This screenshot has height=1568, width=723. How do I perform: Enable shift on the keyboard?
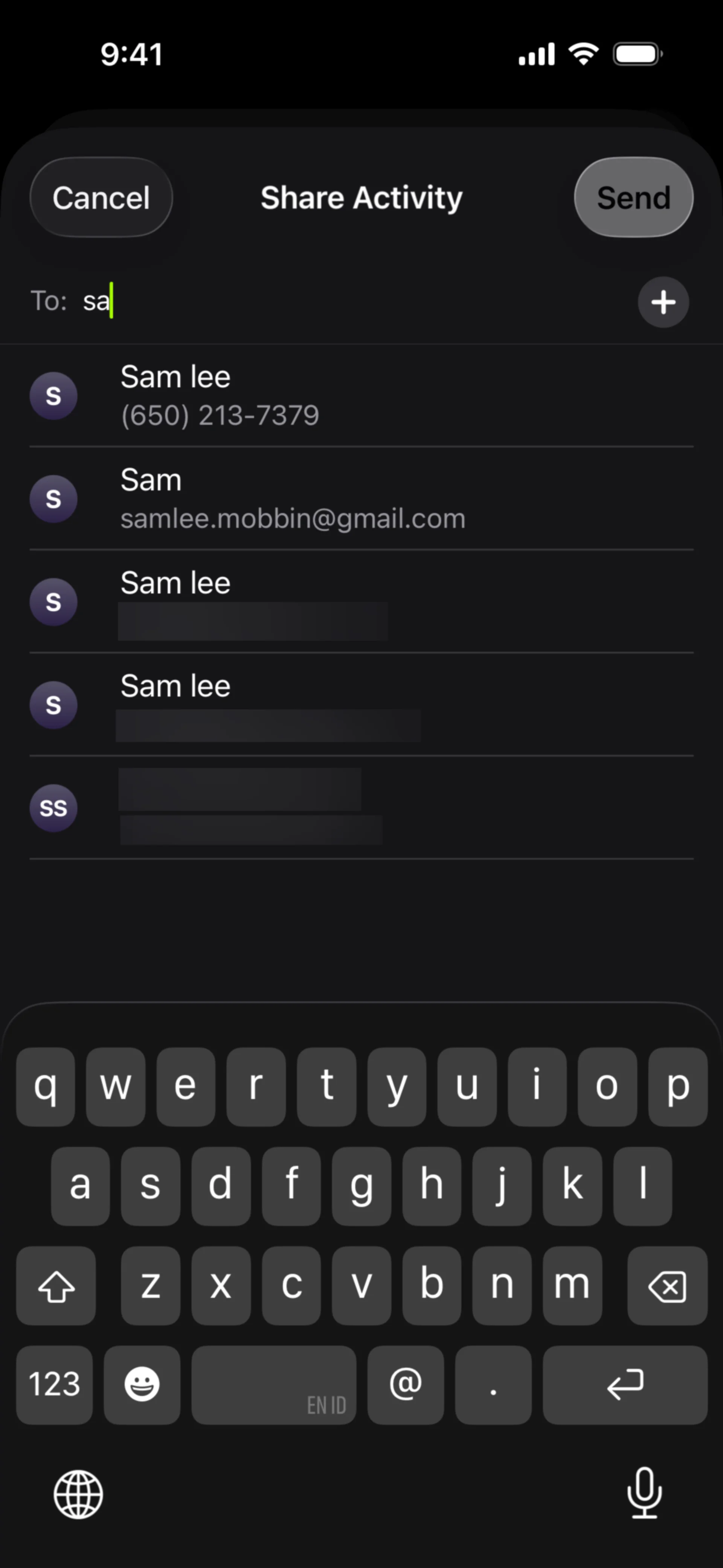click(56, 1285)
